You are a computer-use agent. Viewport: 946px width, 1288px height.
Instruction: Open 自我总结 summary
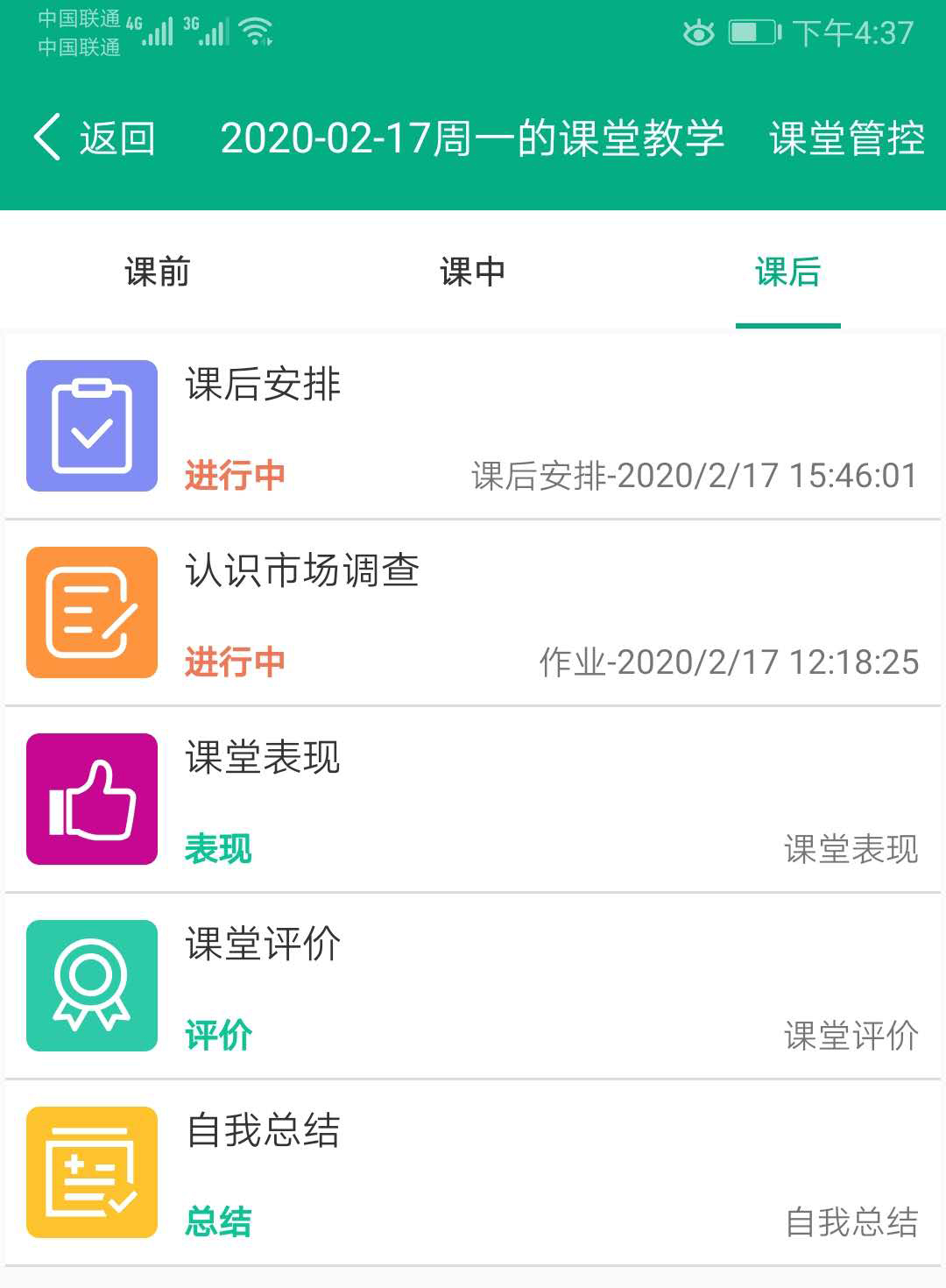coord(473,1172)
